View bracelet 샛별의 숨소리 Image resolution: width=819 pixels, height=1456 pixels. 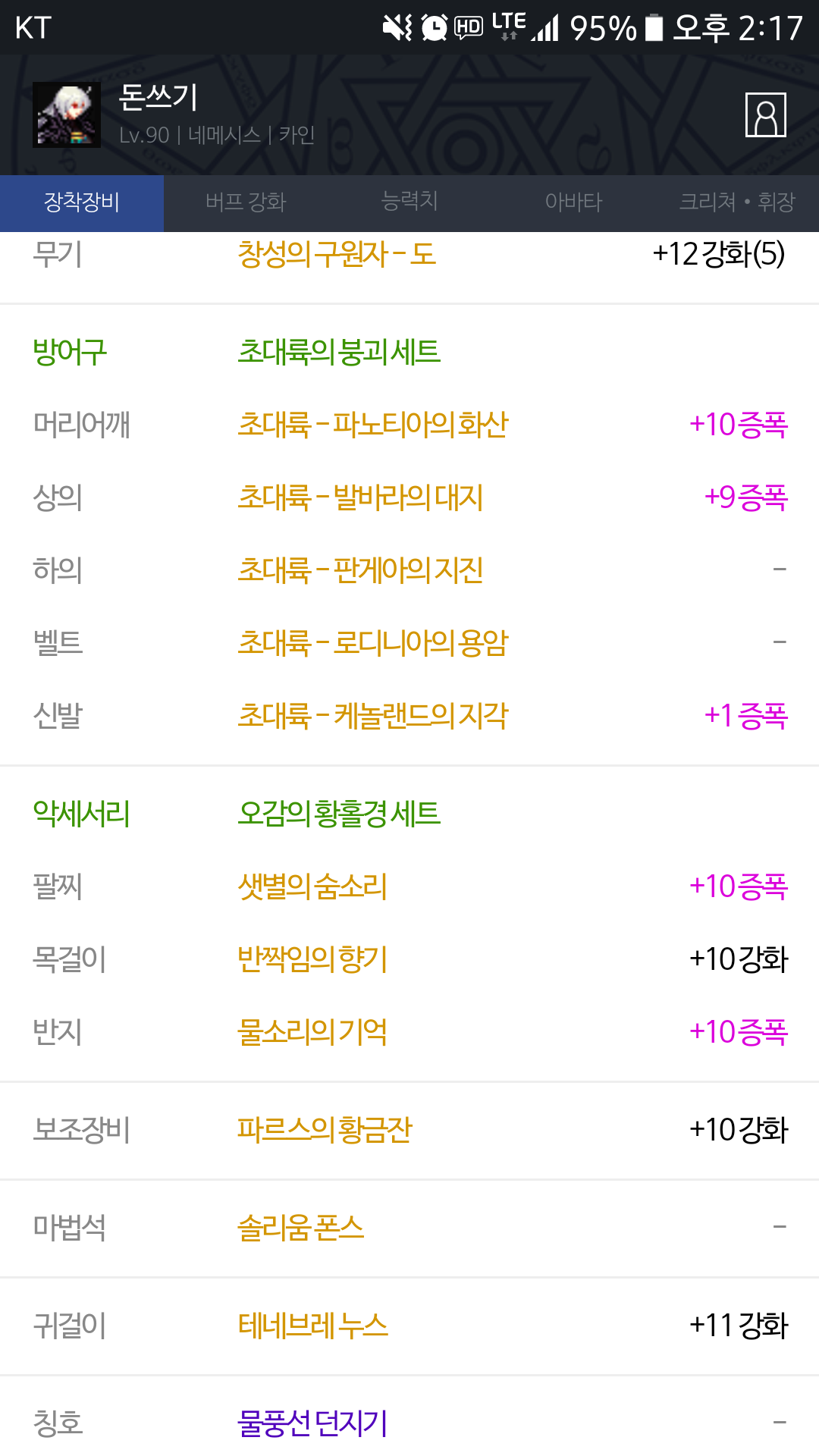pos(312,886)
